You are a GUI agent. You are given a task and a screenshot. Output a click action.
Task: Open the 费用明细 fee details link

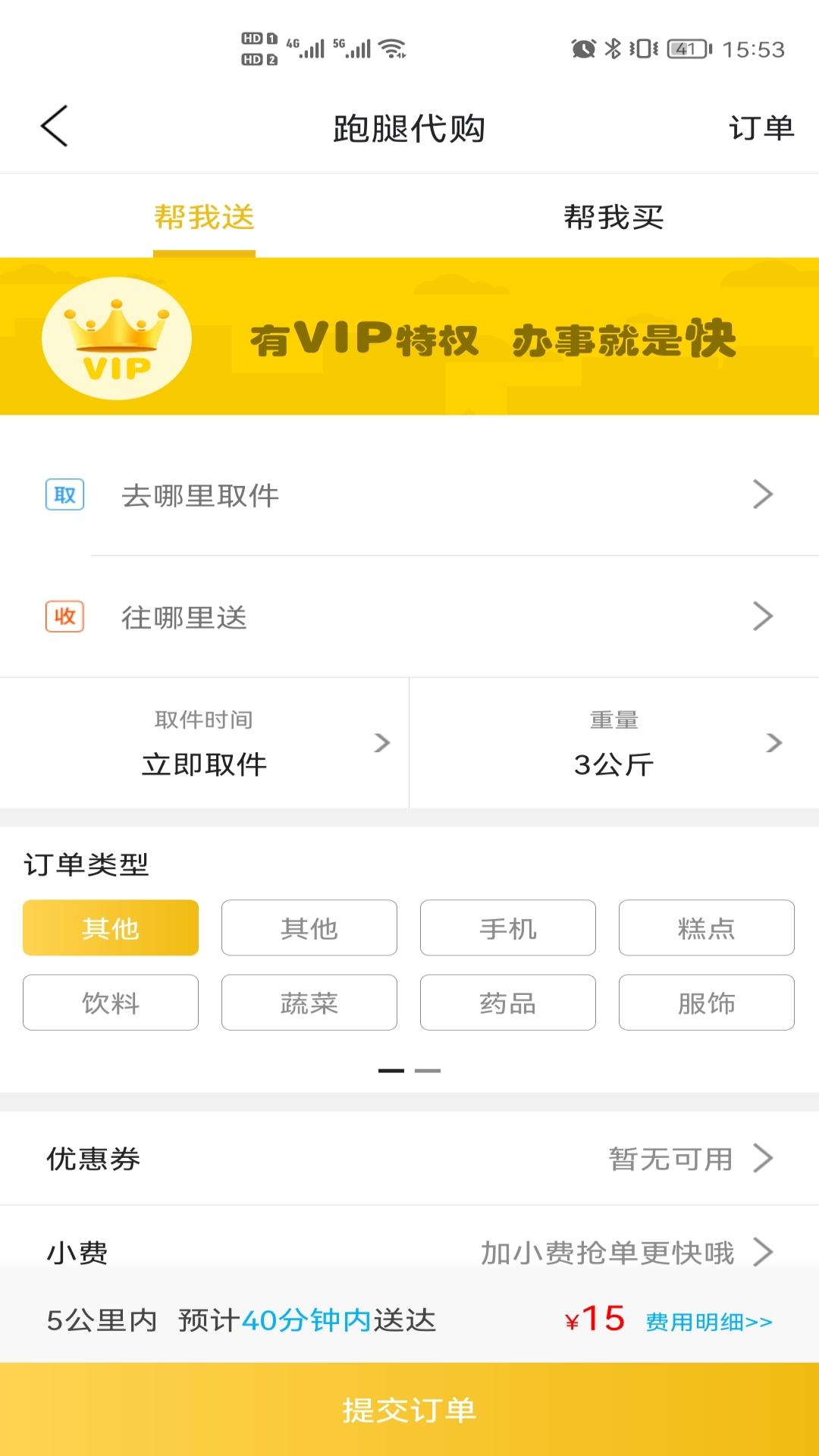coord(708,1320)
